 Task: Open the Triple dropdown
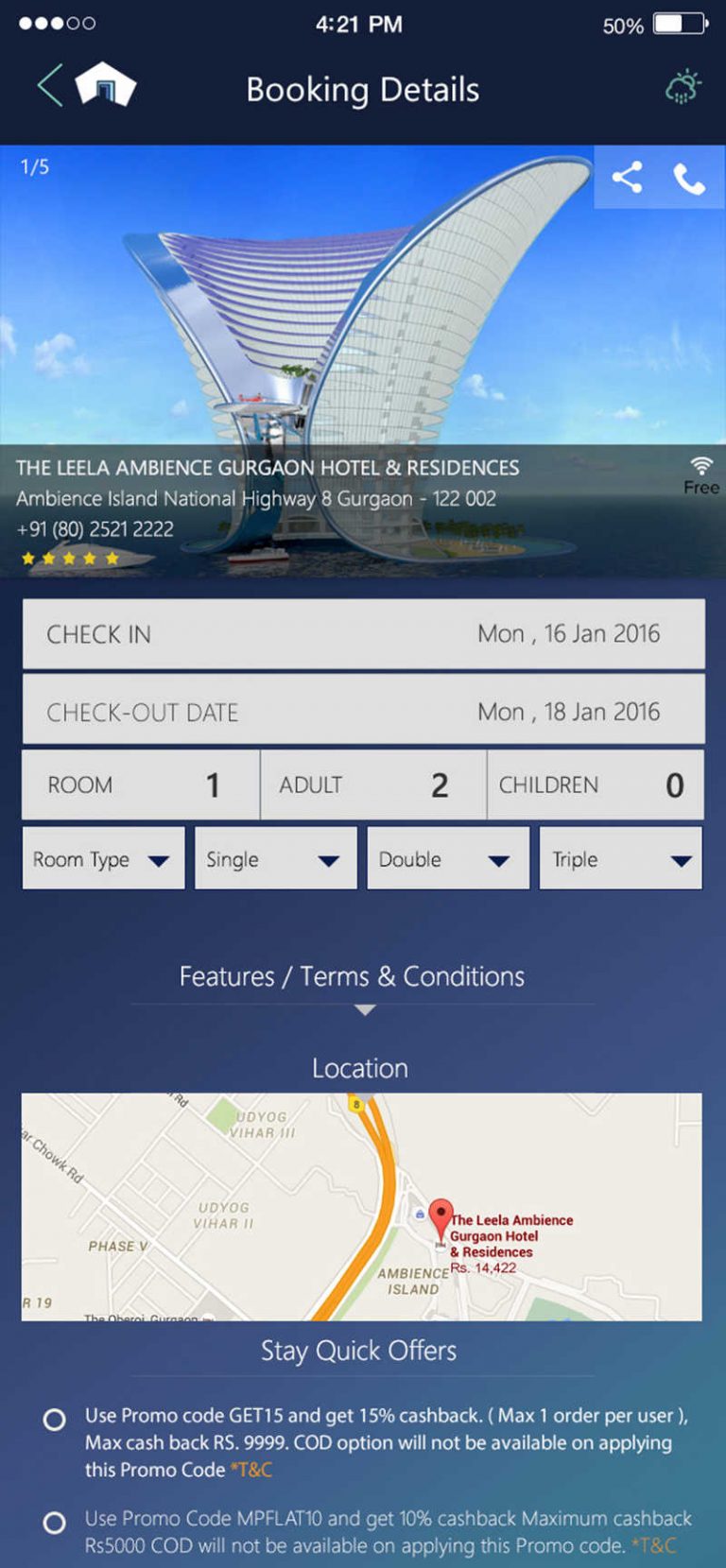[621, 858]
